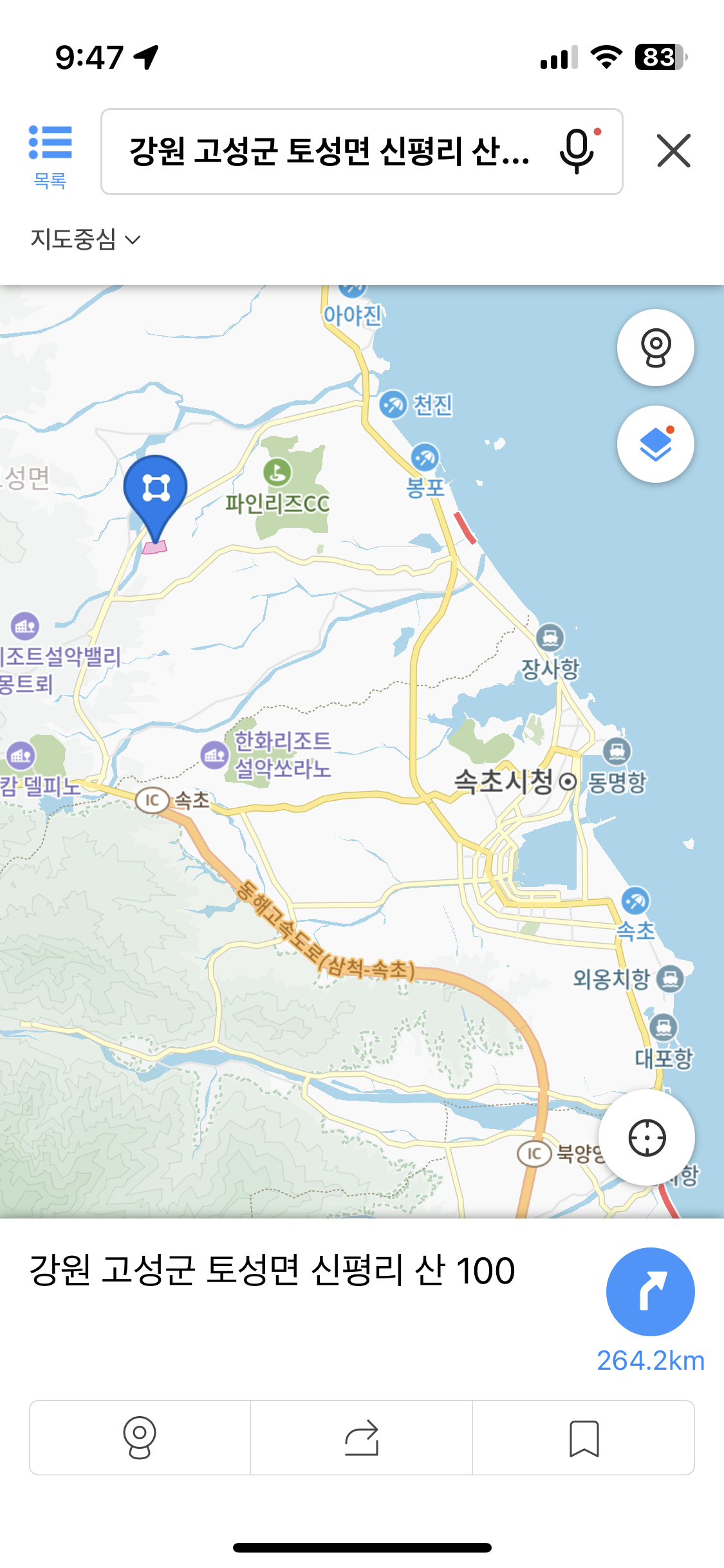Select the 장사항 port marker
The image size is (724, 1568).
point(550,638)
